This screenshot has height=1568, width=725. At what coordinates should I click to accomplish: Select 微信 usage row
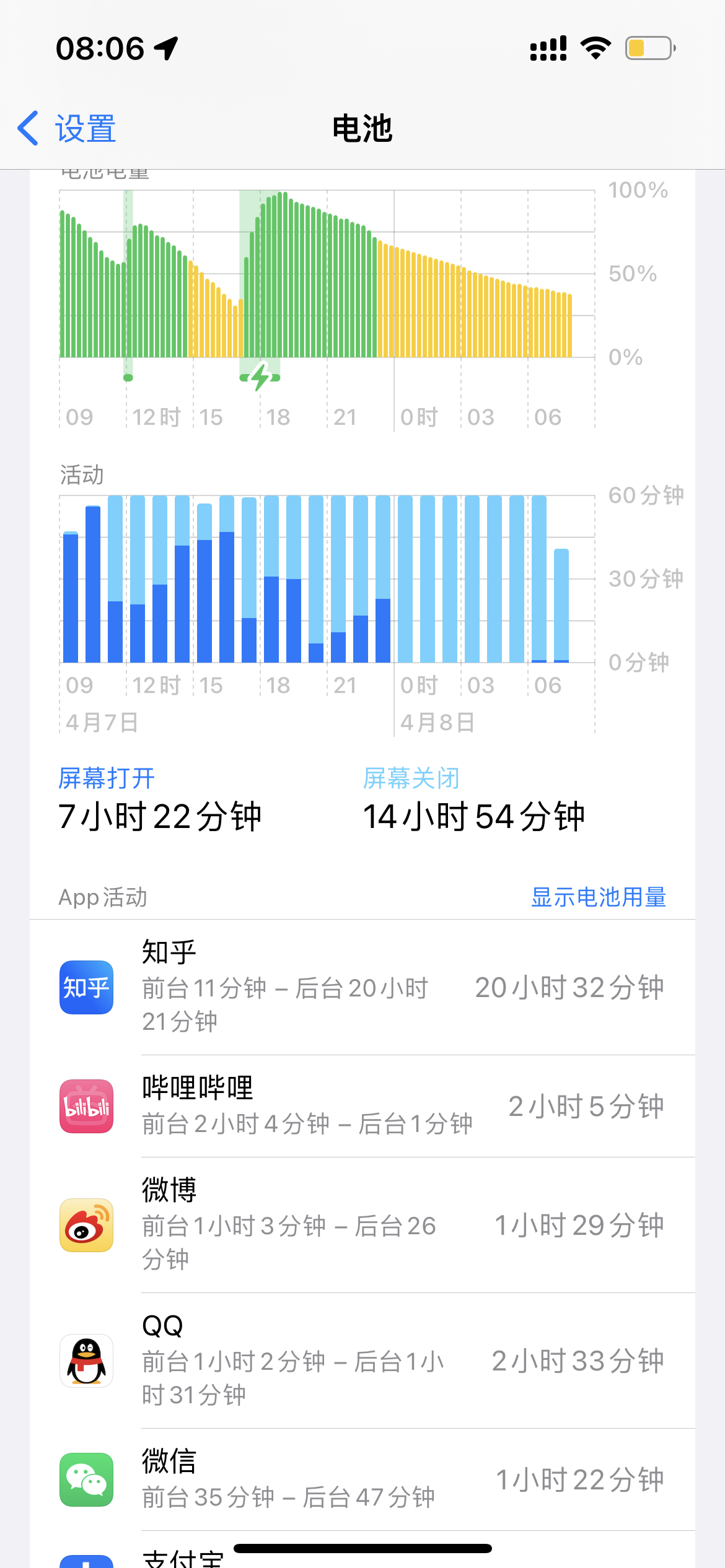click(362, 1479)
